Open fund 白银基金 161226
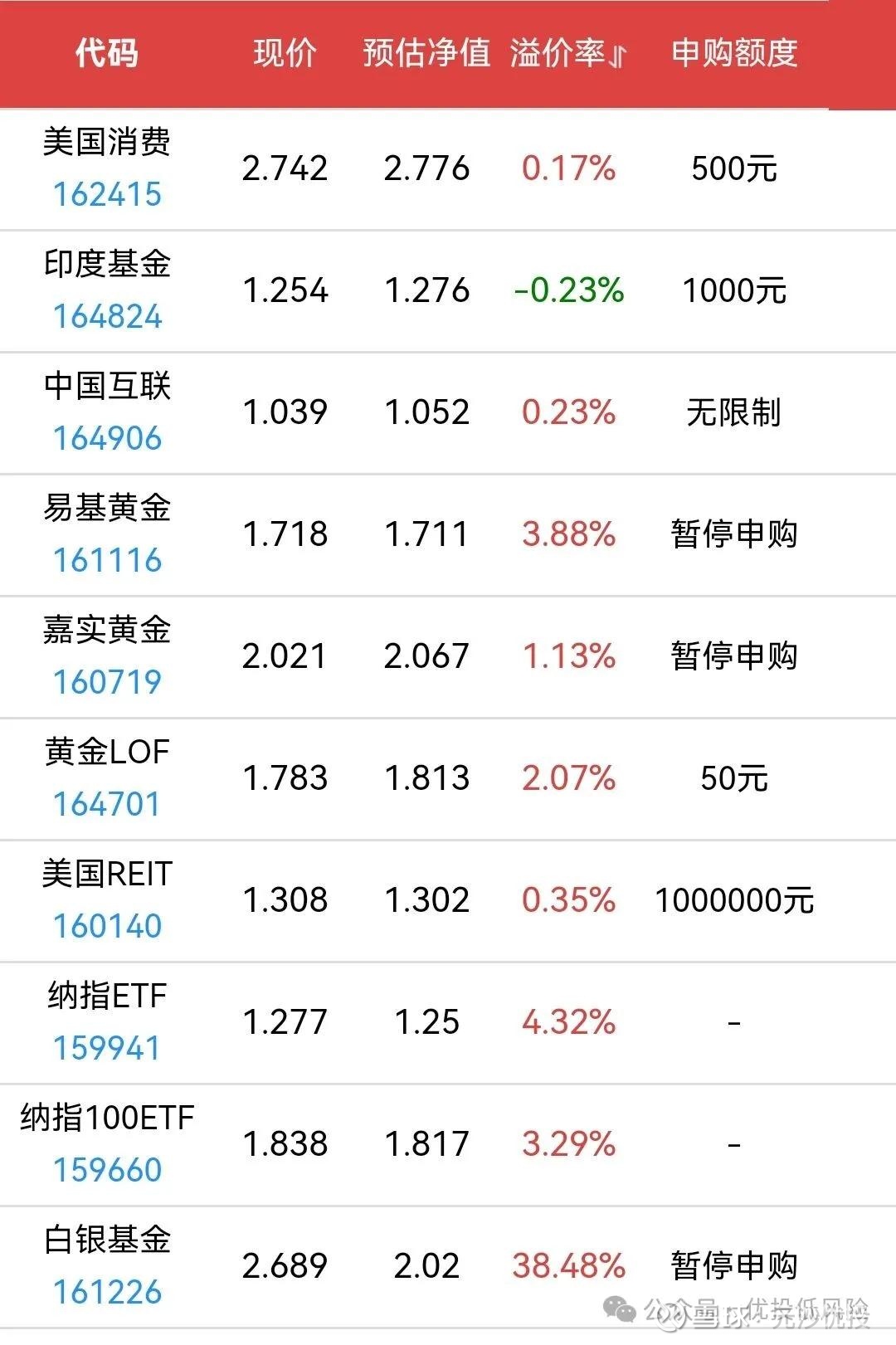This screenshot has height=1345, width=896. pos(107,1266)
